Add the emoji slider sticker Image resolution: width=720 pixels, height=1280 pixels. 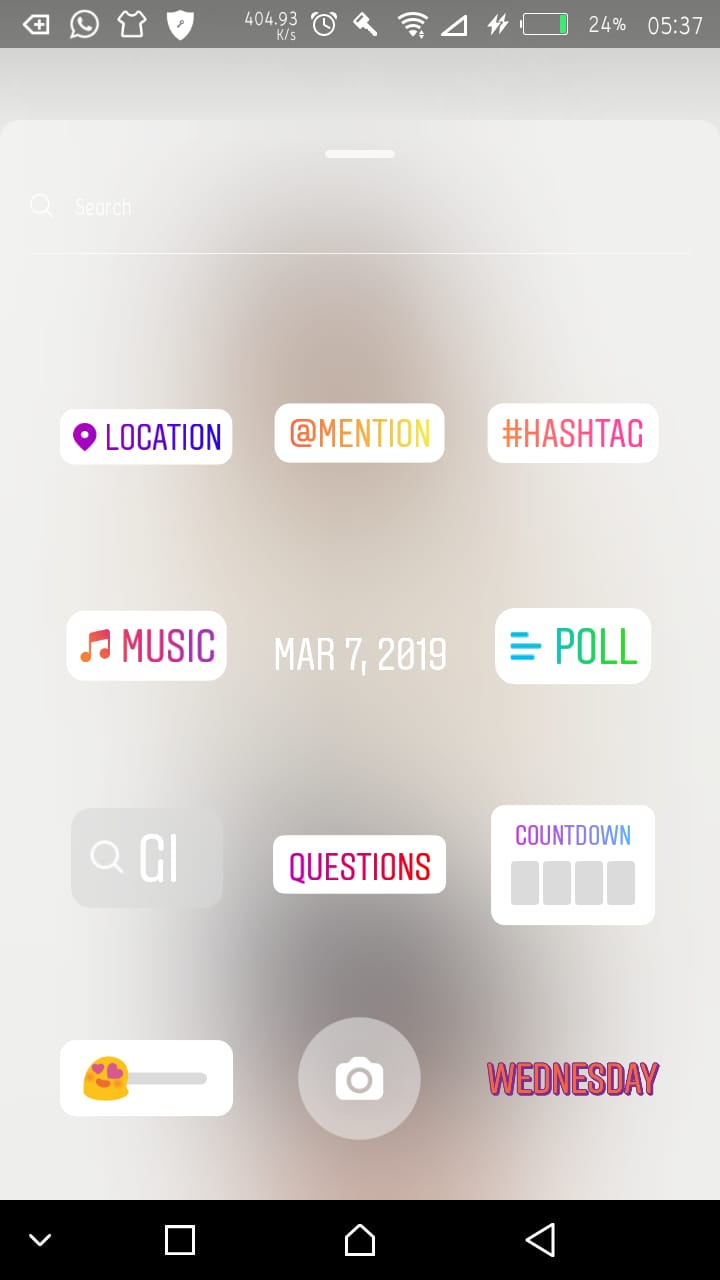(x=146, y=1078)
